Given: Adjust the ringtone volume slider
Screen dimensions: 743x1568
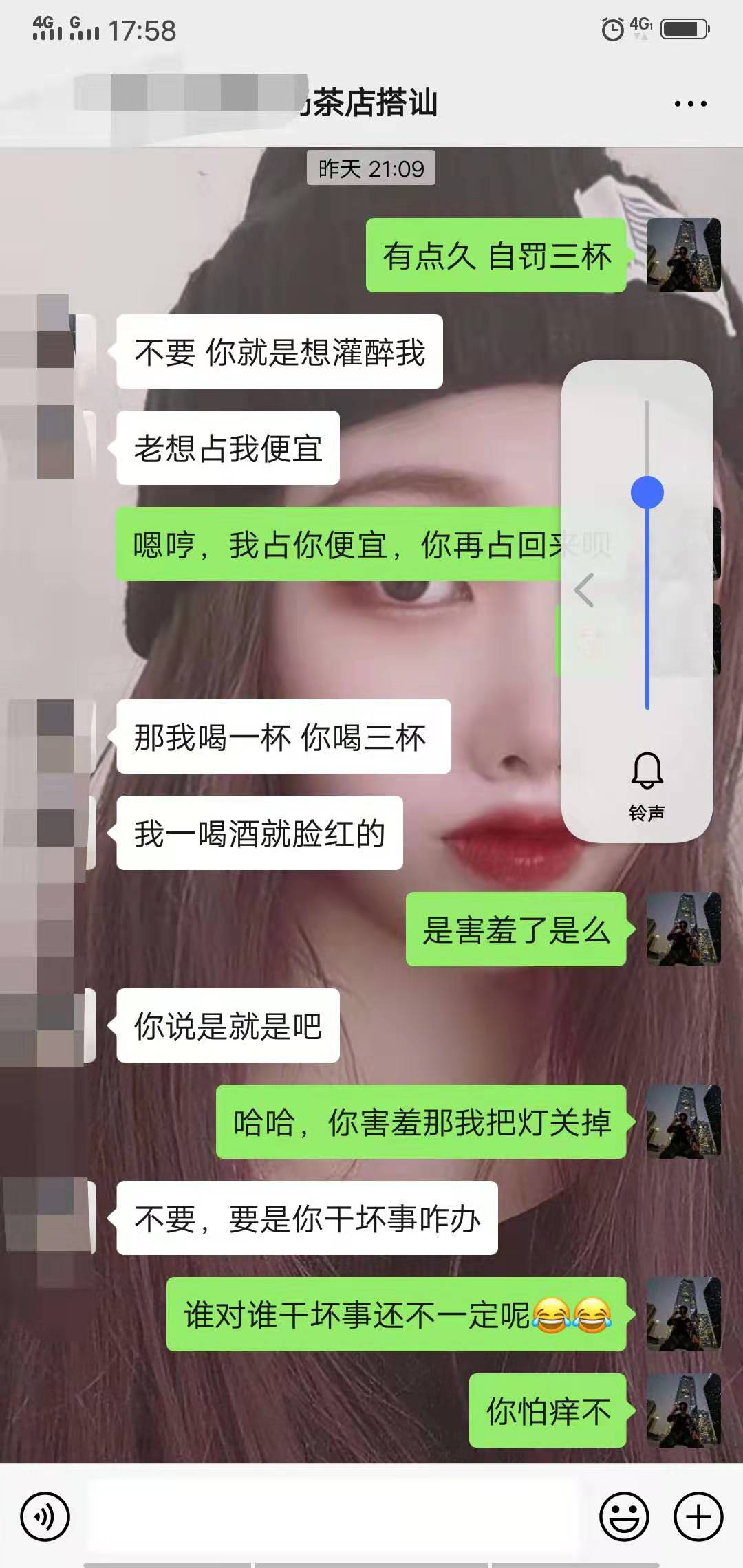Looking at the screenshot, I should [x=647, y=492].
